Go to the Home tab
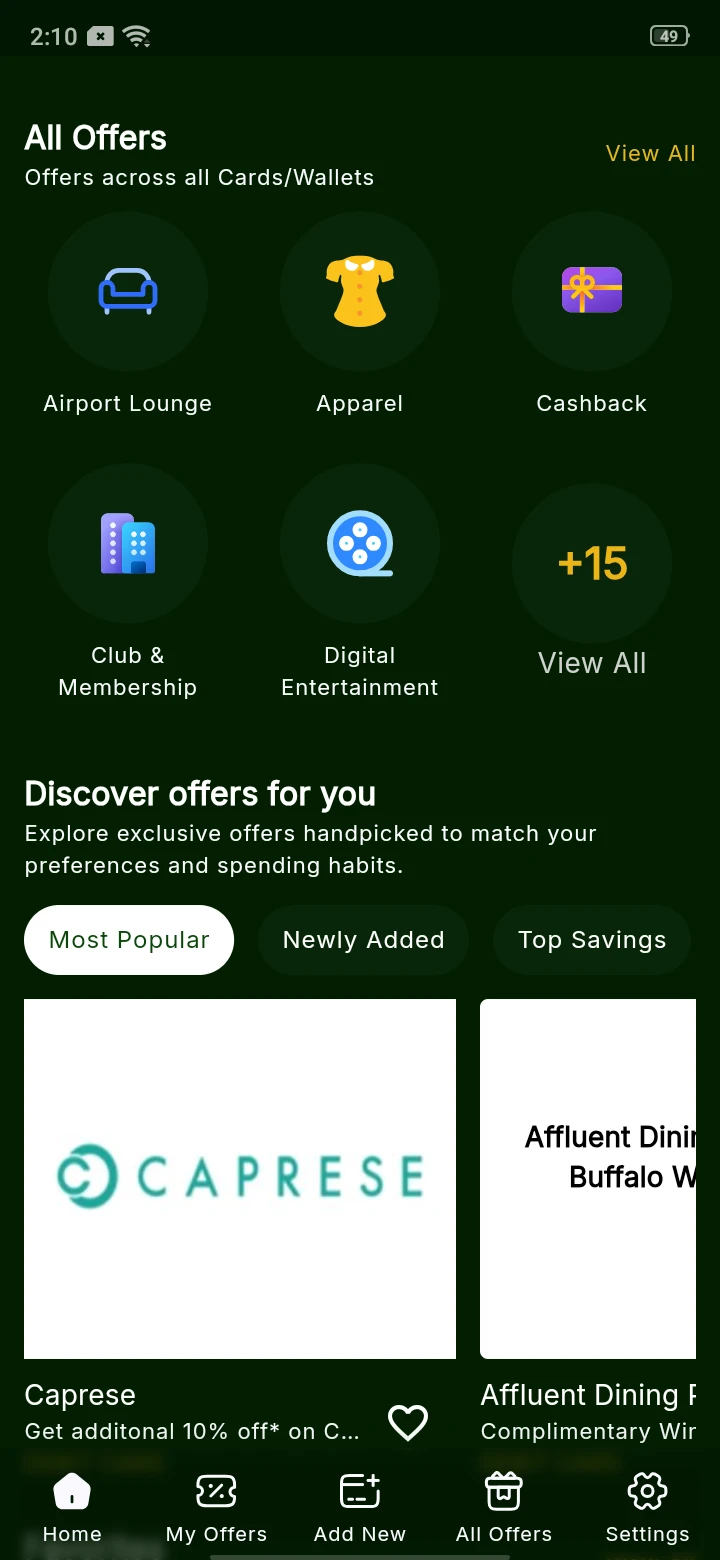The image size is (720, 1560). [72, 1508]
